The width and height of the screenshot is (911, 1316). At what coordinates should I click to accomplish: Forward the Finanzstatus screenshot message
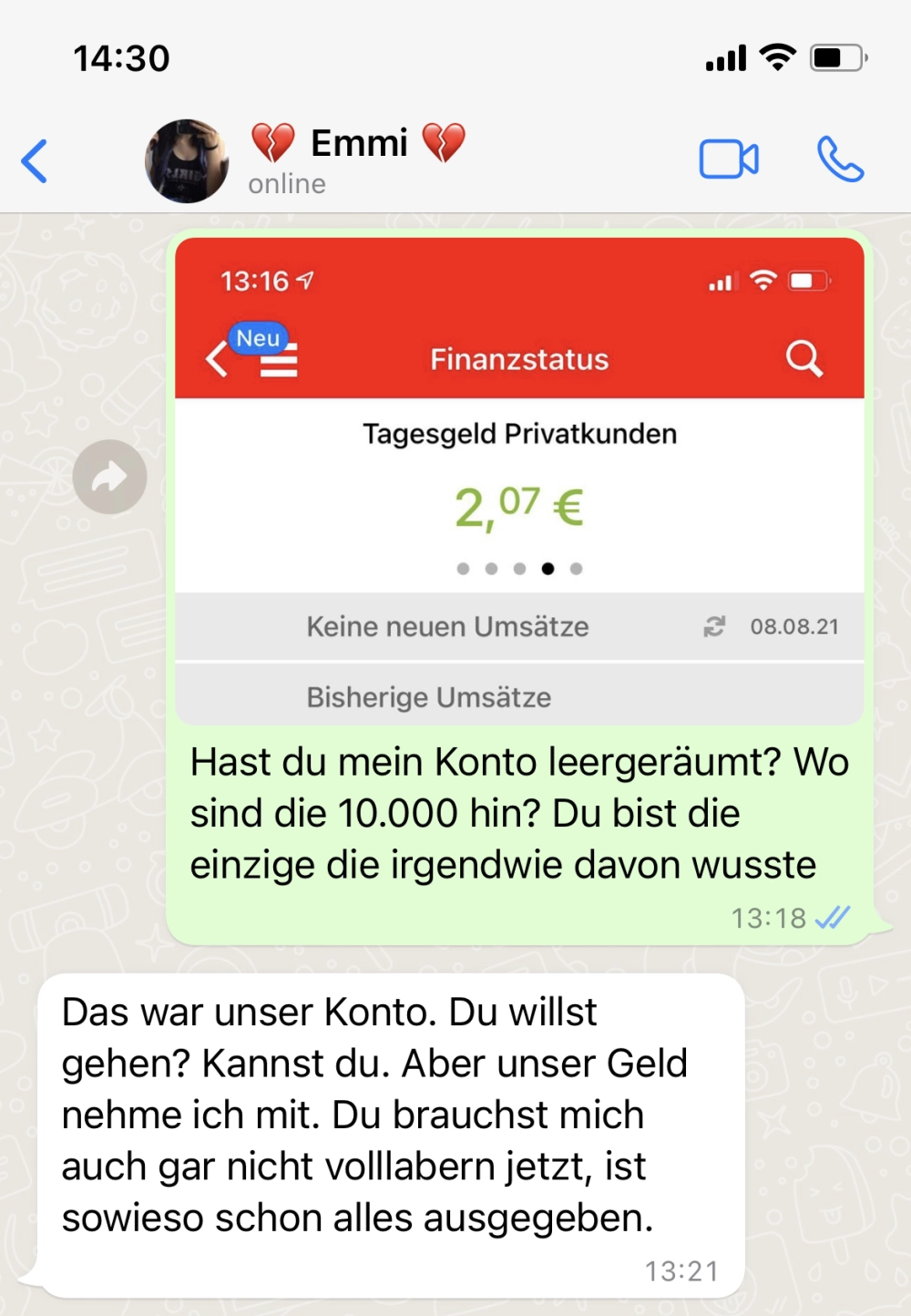[x=110, y=477]
